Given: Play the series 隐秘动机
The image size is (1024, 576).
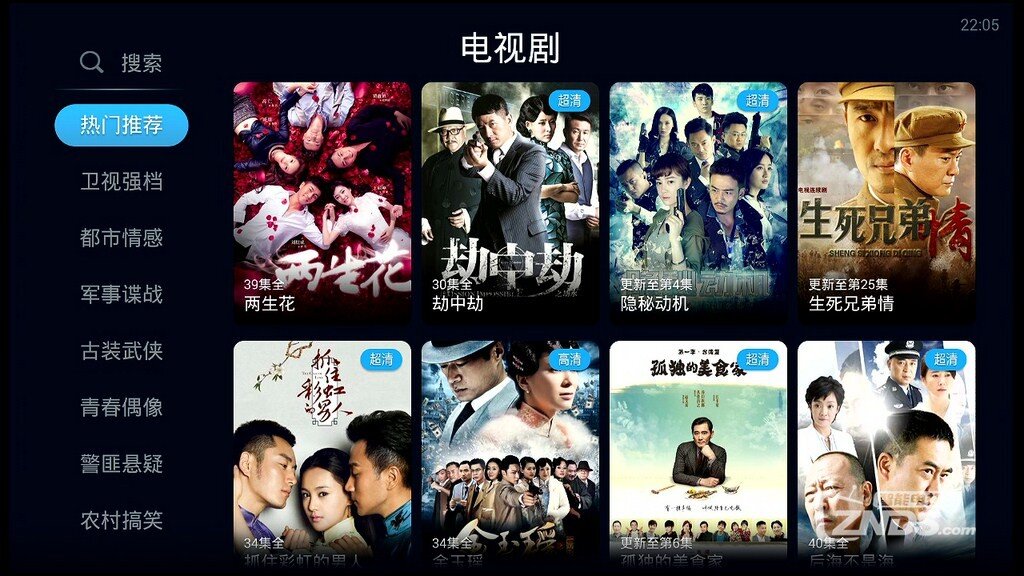Looking at the screenshot, I should click(698, 200).
